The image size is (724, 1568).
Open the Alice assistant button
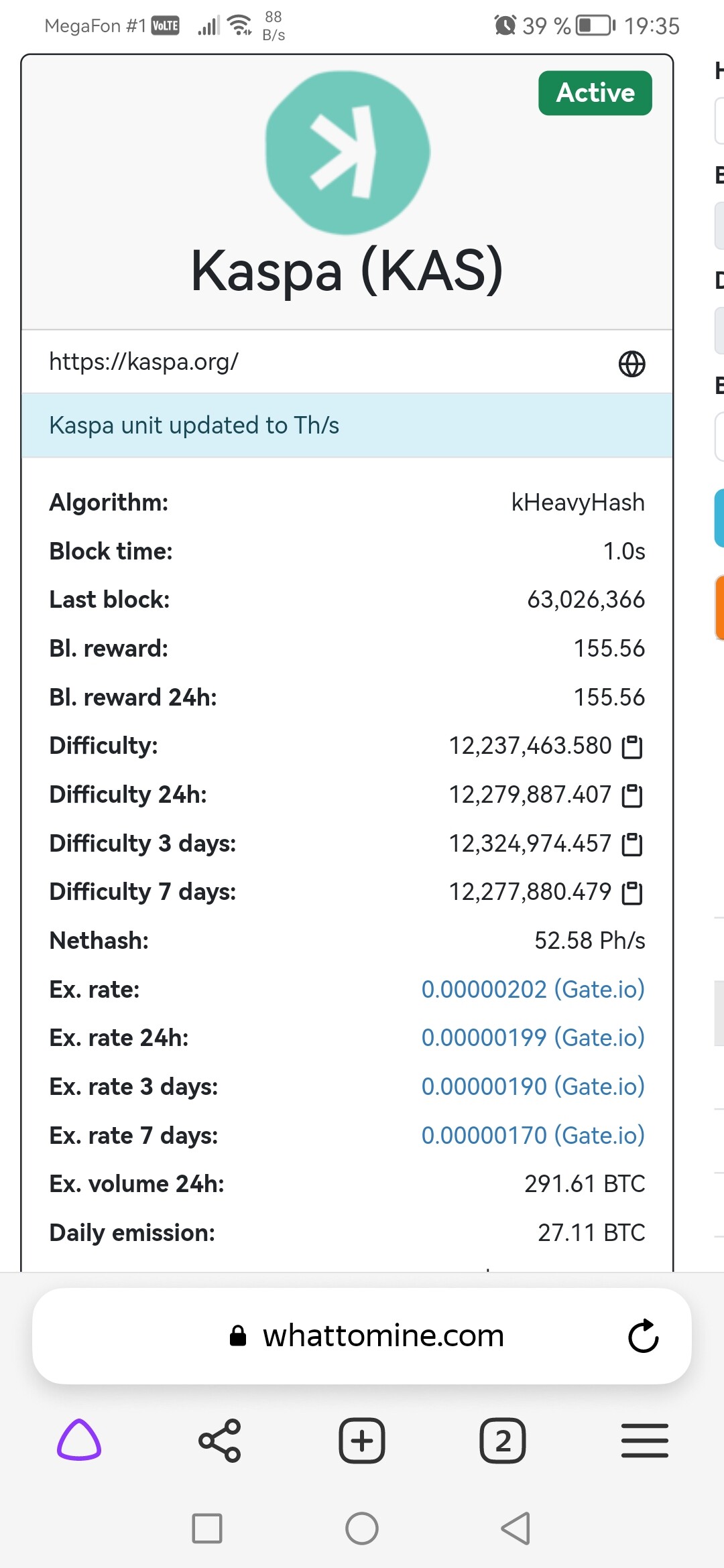coord(79,1439)
